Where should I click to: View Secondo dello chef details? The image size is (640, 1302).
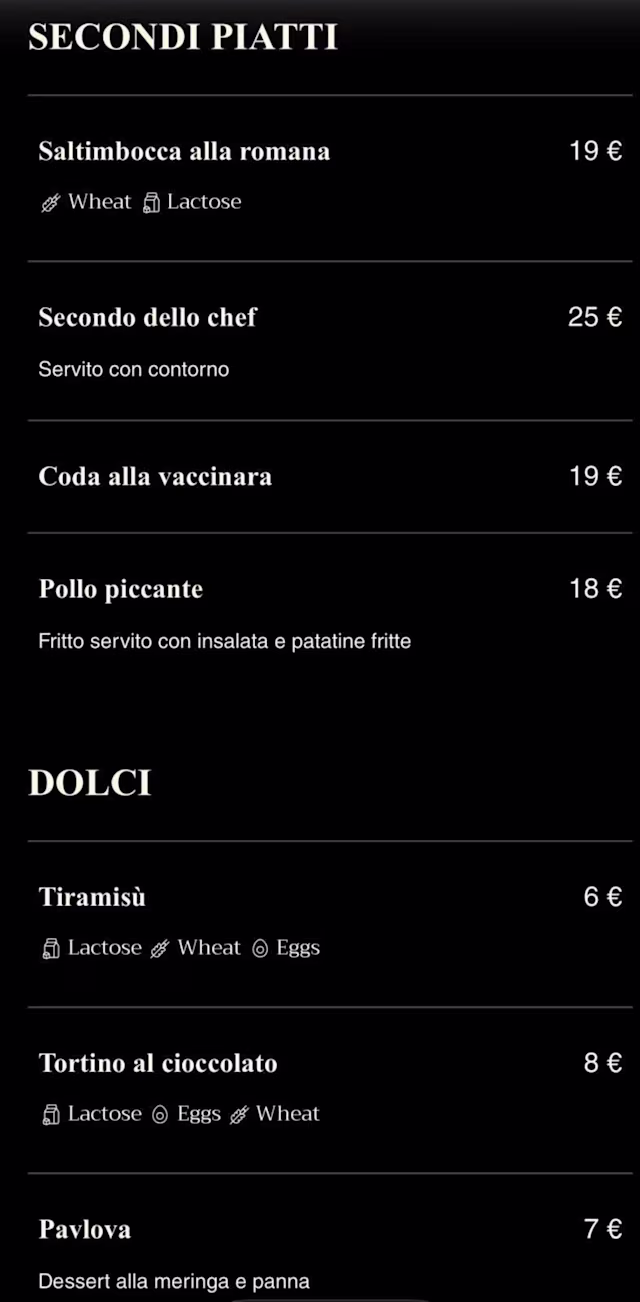point(148,318)
